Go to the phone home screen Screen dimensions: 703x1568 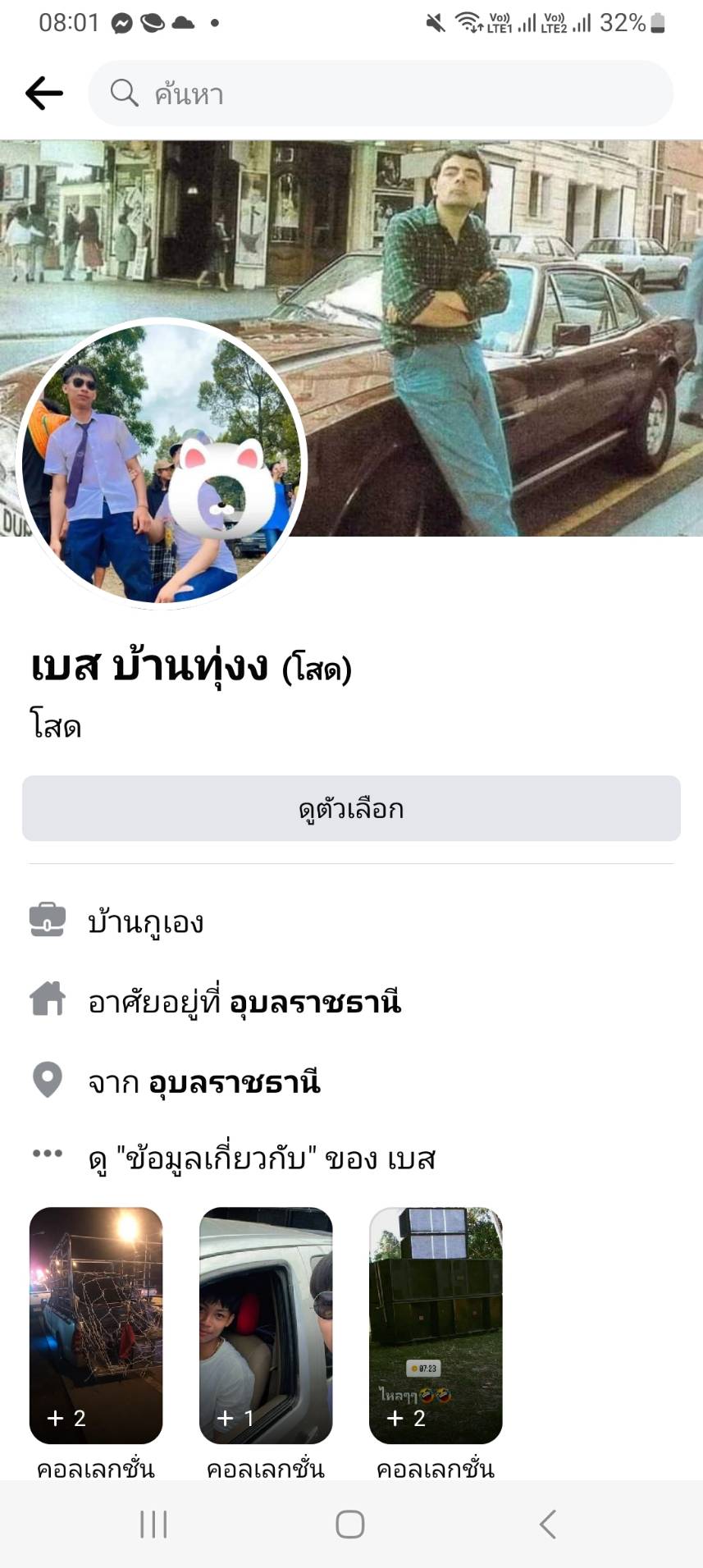click(350, 1525)
